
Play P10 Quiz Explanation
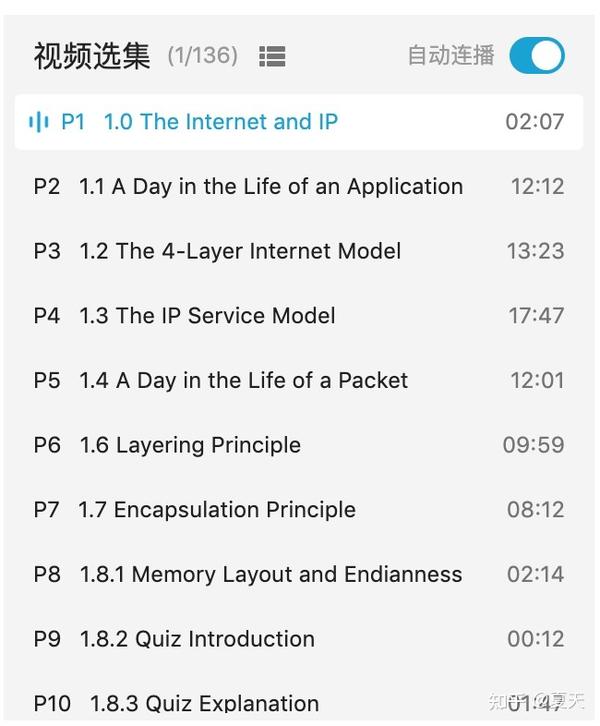click(204, 703)
